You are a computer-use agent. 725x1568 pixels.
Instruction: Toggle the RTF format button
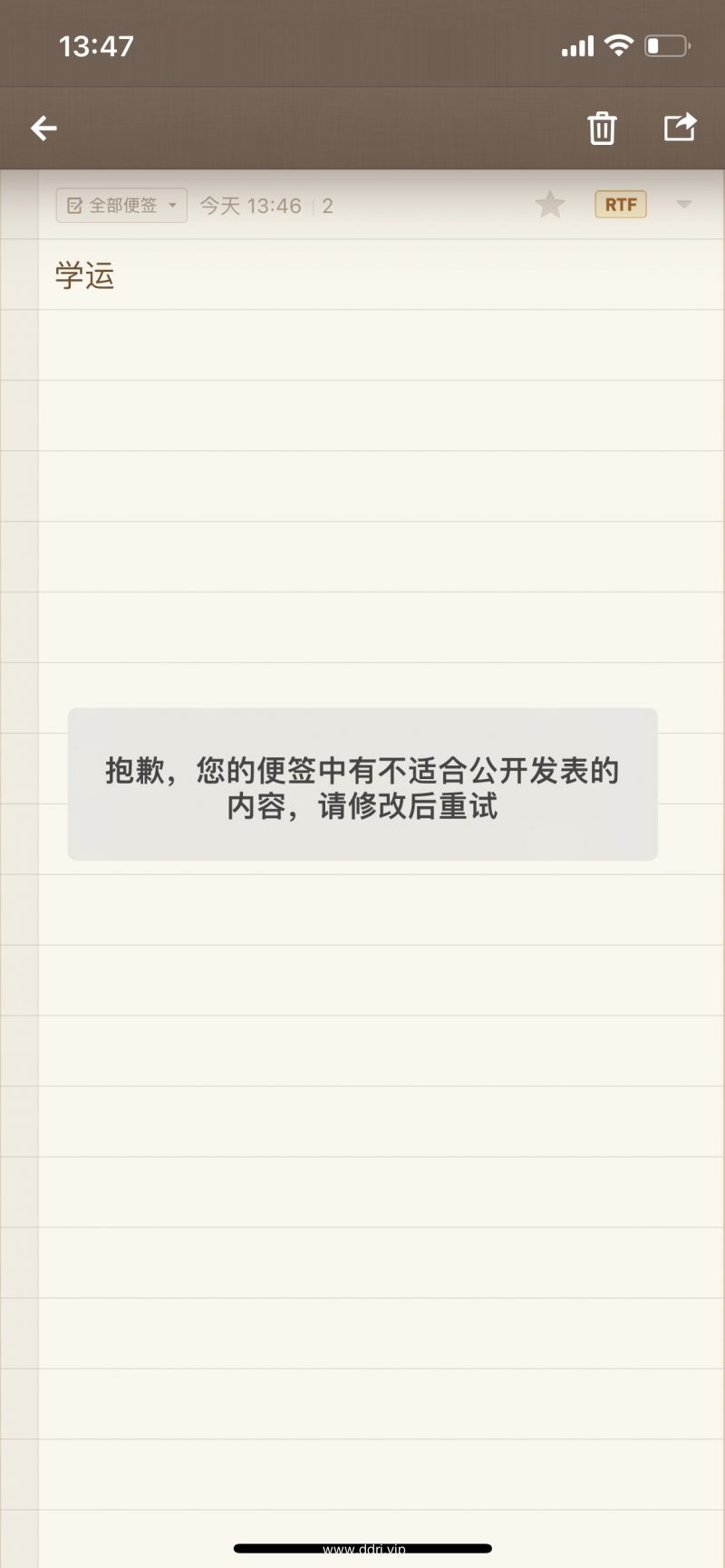(x=621, y=205)
